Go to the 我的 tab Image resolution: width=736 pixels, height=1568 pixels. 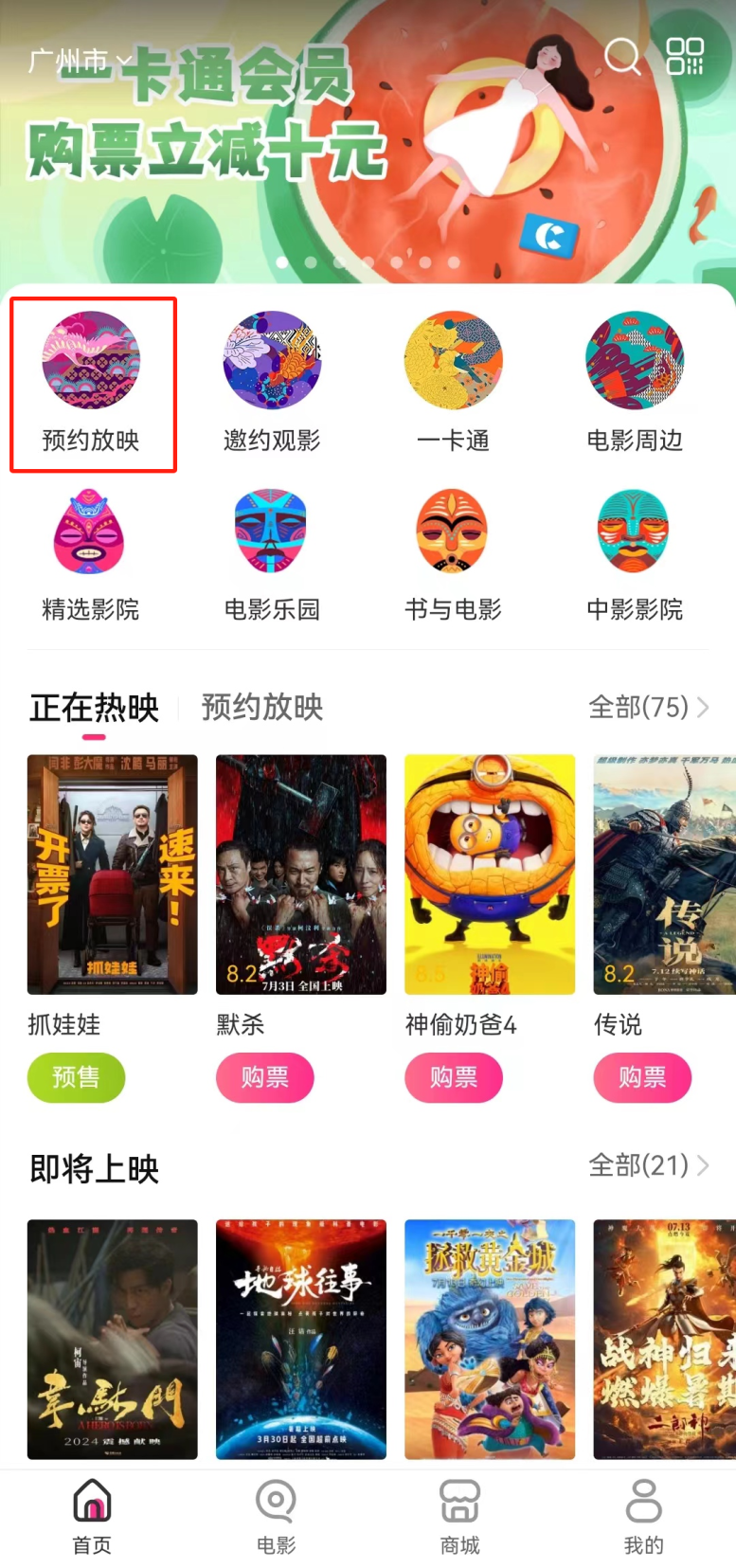pyautogui.click(x=643, y=1516)
